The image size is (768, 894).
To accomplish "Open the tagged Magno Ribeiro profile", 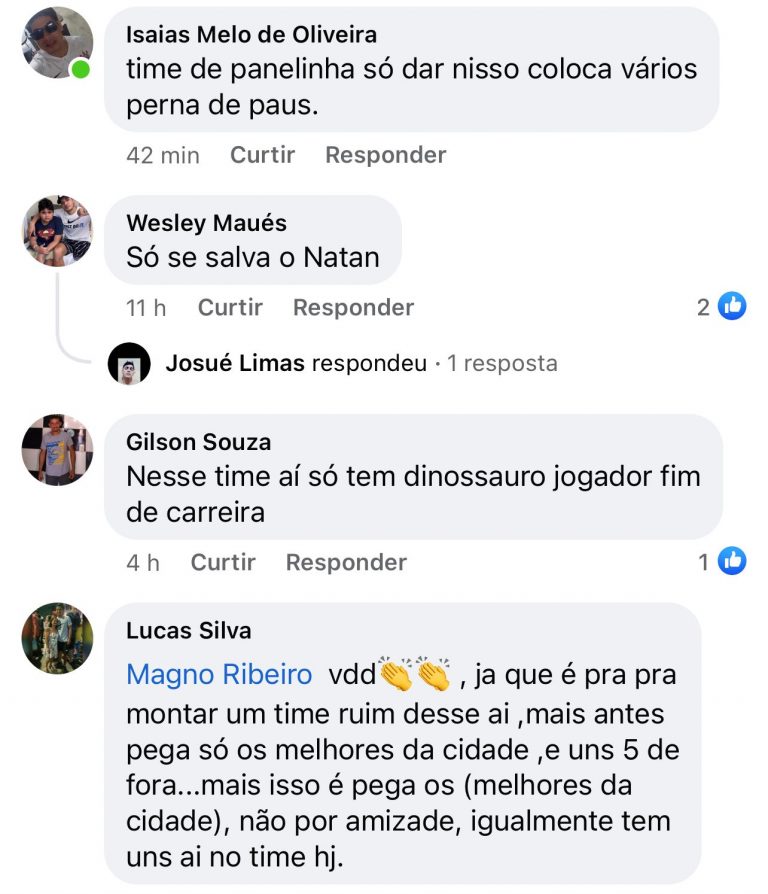I will point(219,675).
